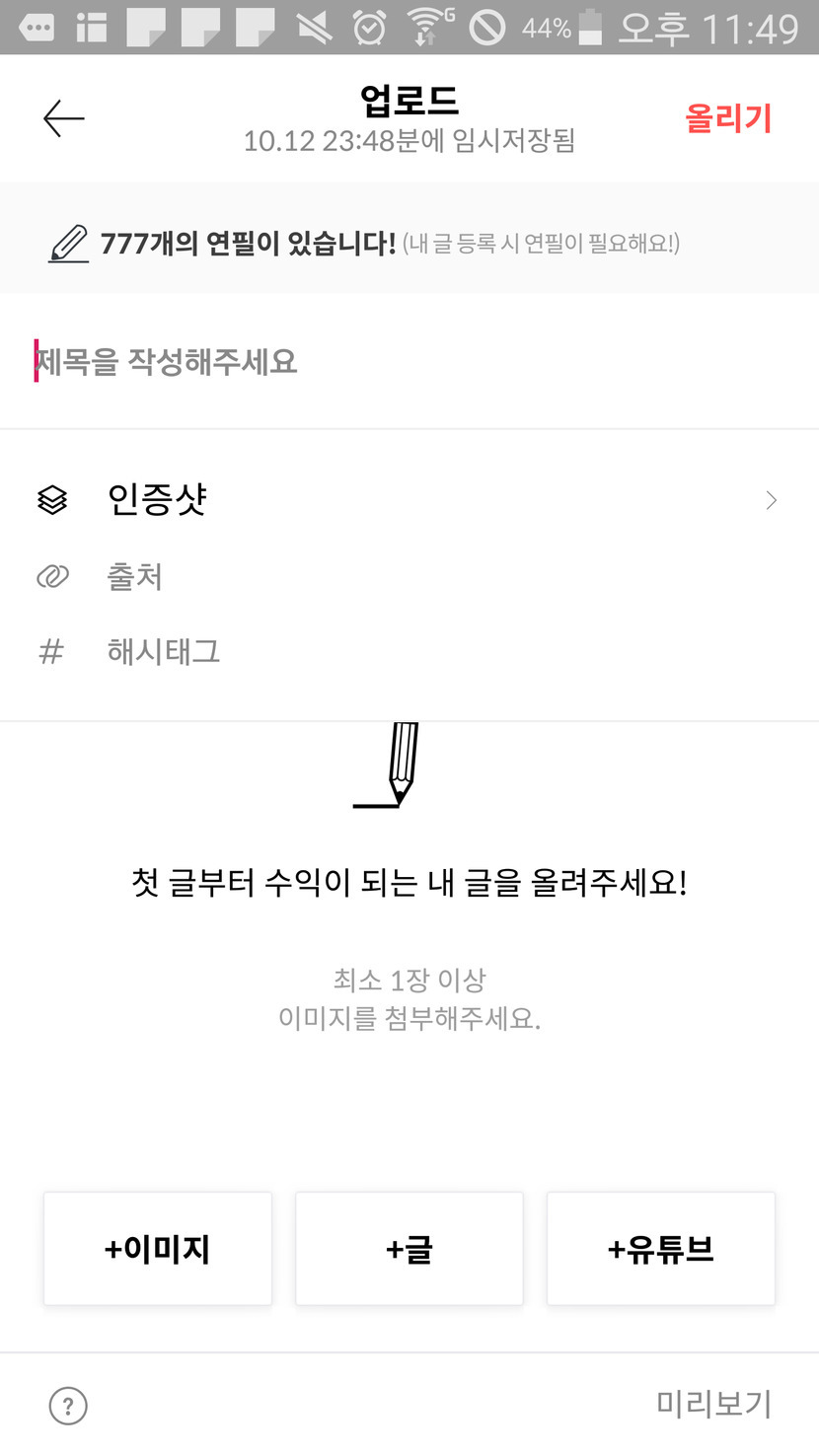819x1456 pixels.
Task: Tap 올리기 to upload the post
Action: pos(728,119)
